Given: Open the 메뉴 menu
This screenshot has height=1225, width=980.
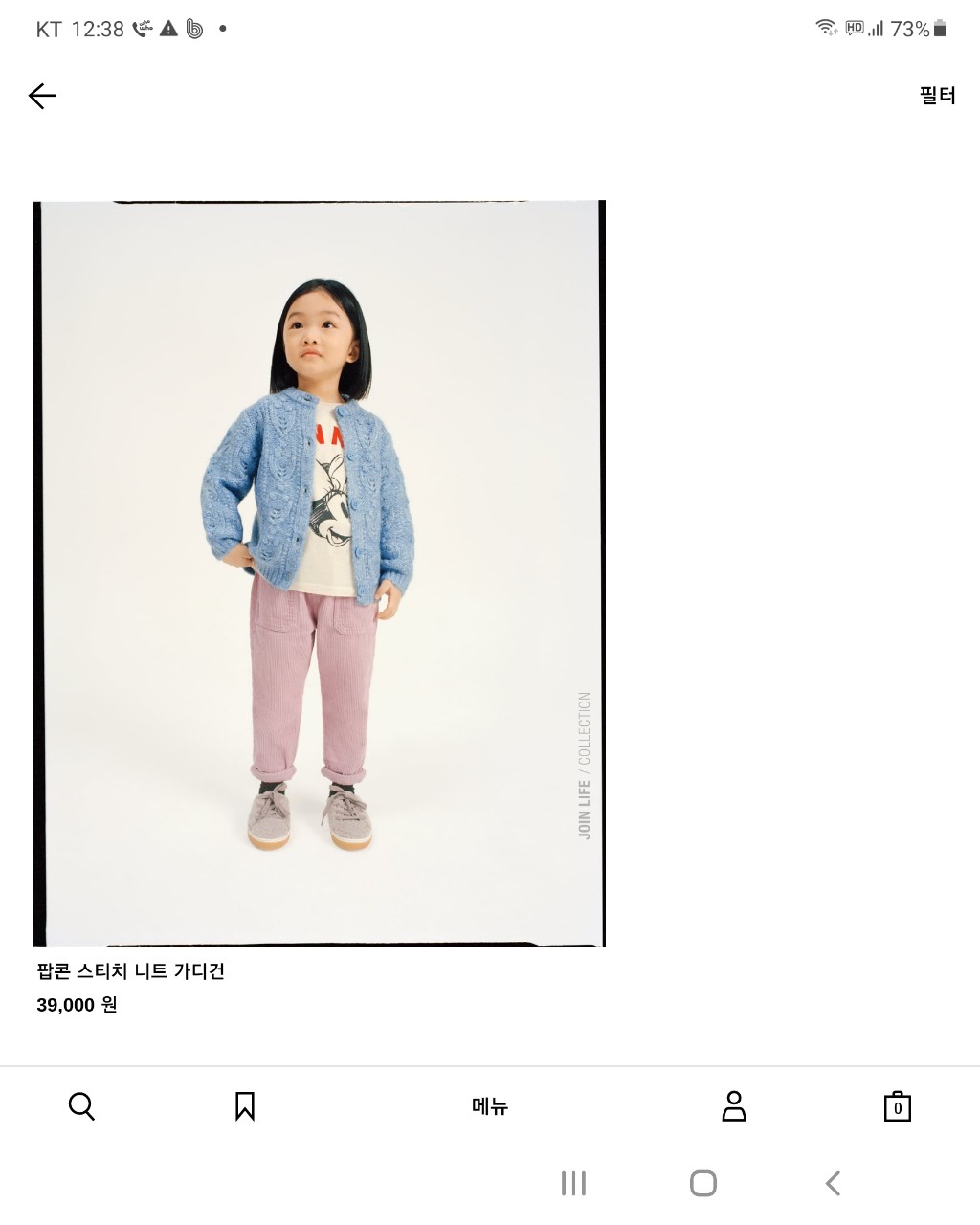Looking at the screenshot, I should pos(489,1106).
